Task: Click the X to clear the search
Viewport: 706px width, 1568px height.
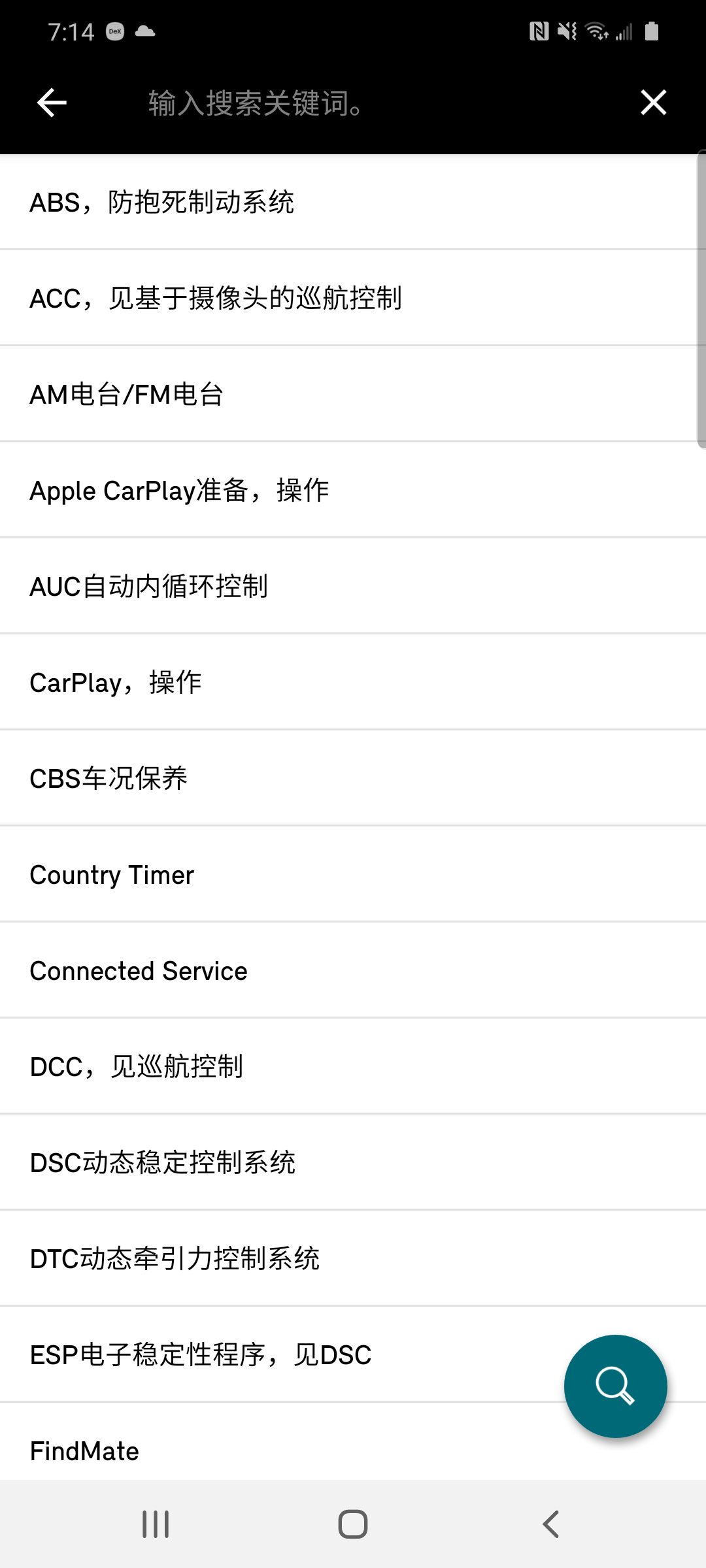Action: (x=653, y=103)
